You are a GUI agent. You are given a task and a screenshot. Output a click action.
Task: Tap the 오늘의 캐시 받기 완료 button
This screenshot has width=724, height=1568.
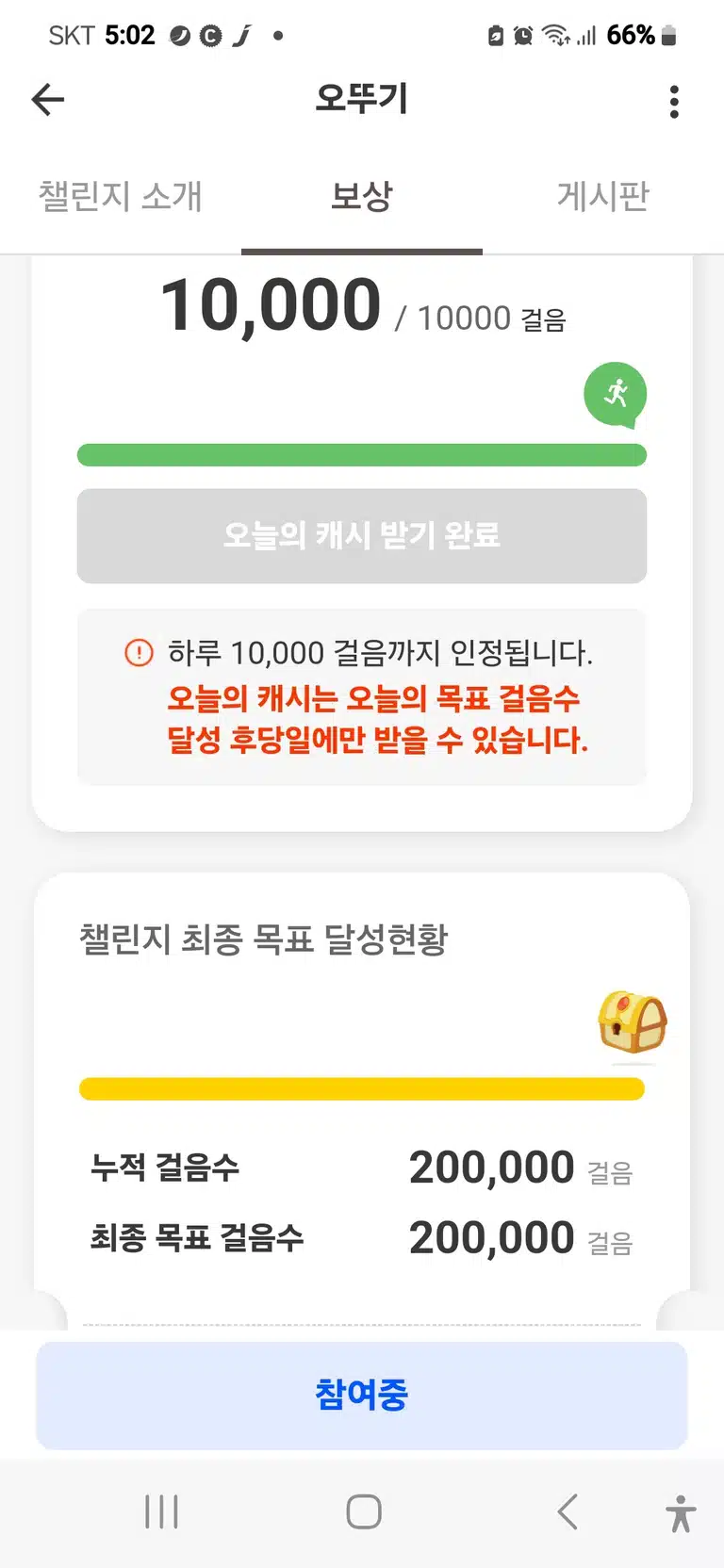coord(362,536)
